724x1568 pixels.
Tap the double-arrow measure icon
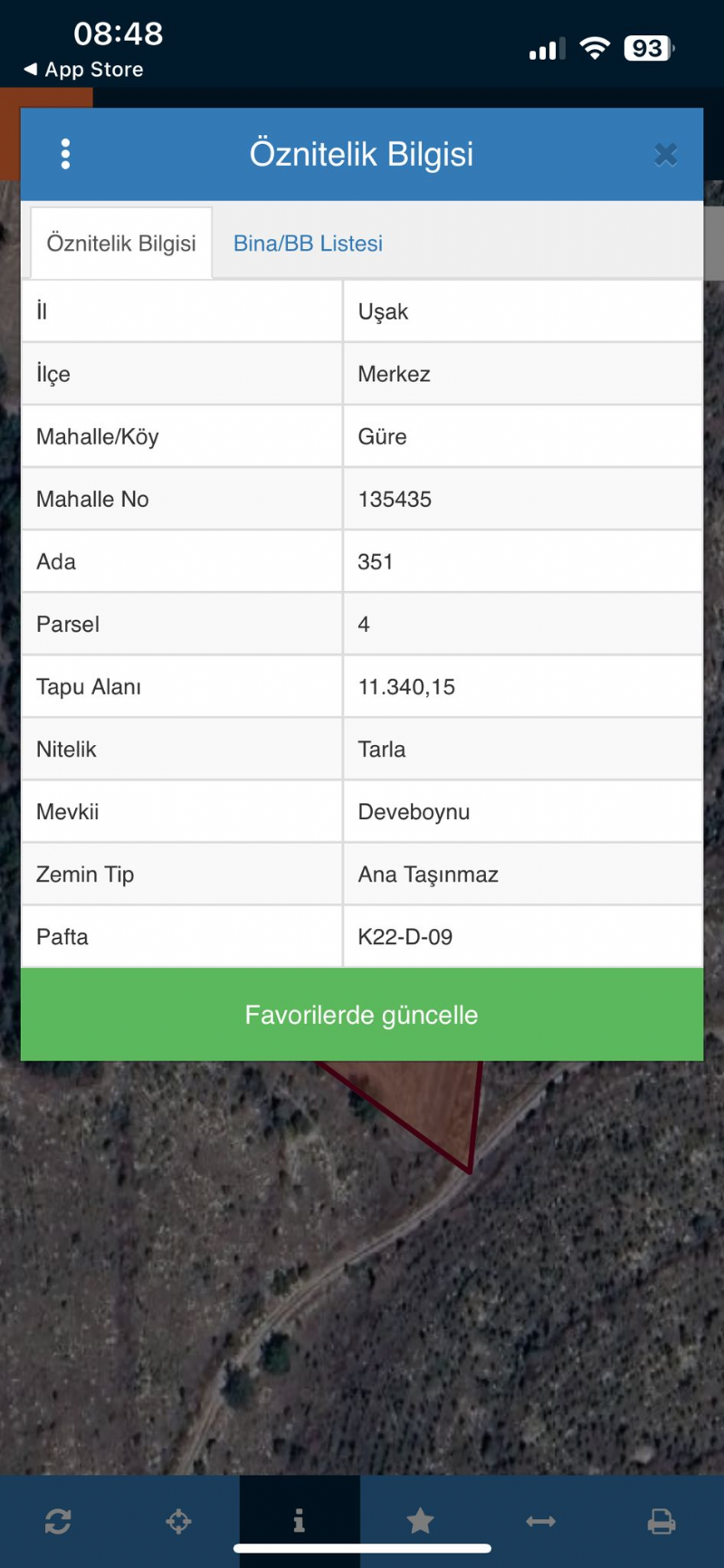[540, 1522]
